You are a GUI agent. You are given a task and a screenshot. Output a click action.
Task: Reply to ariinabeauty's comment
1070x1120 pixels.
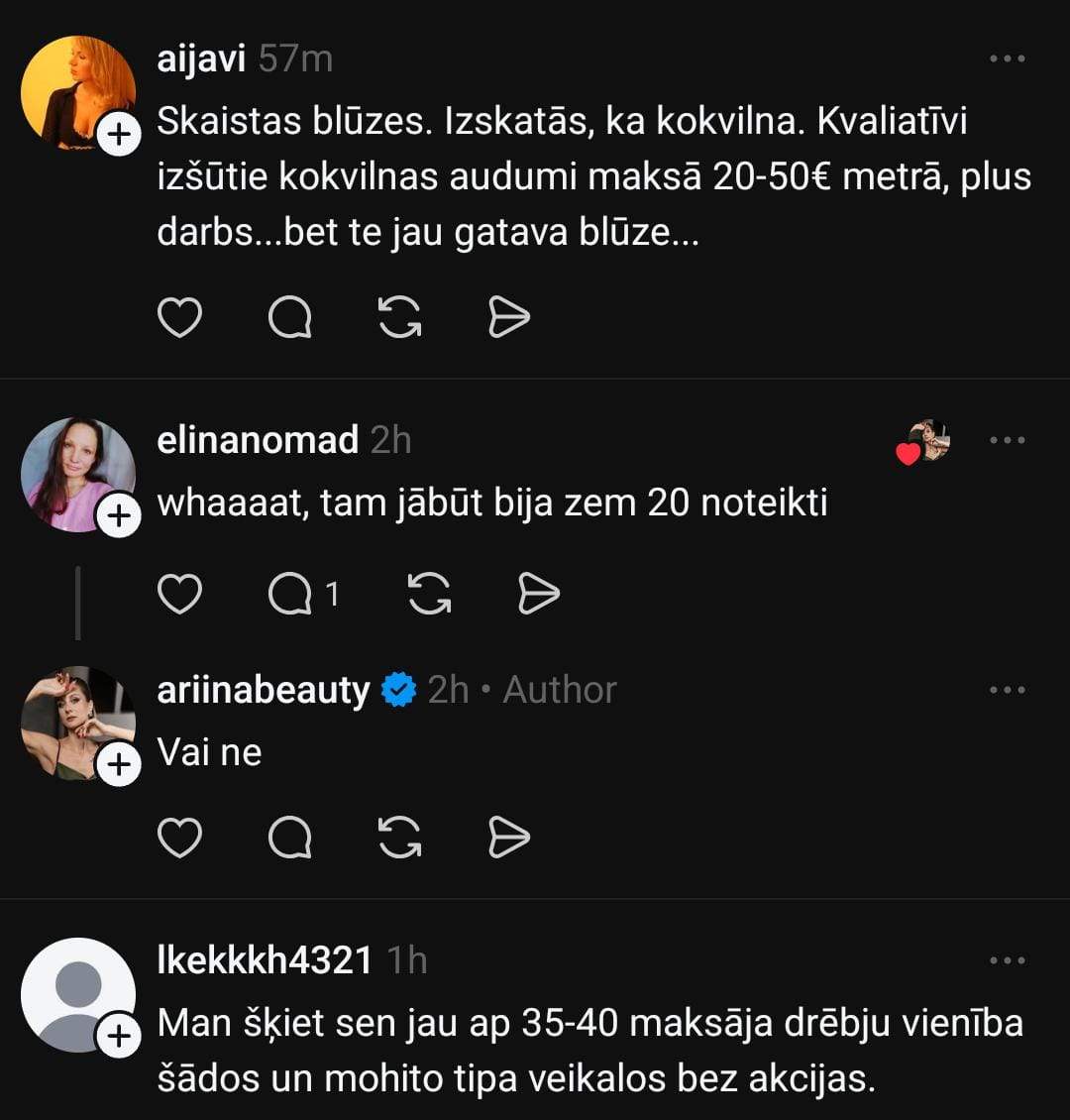[x=290, y=839]
